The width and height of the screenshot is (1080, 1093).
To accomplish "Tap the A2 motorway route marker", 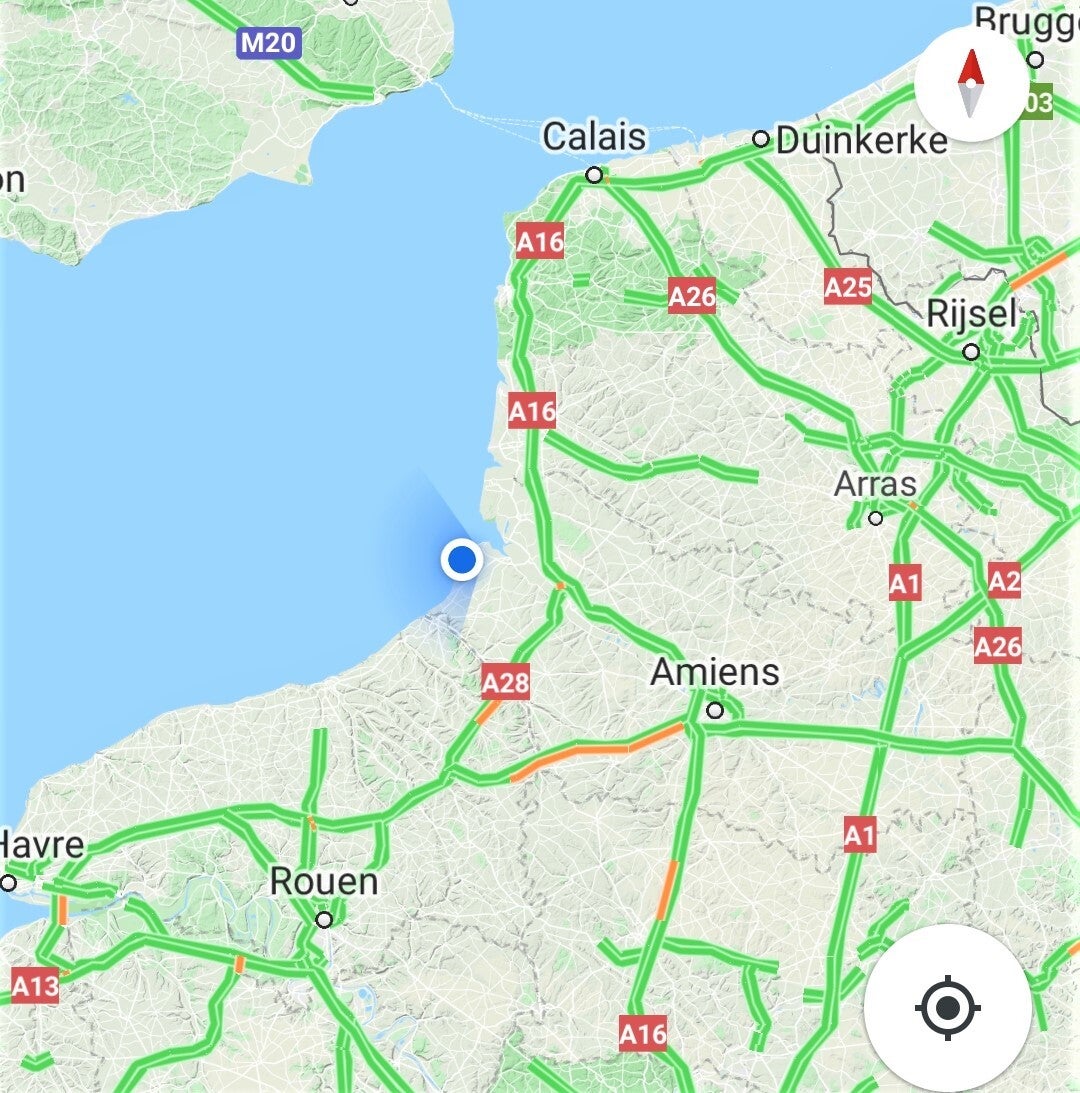I will coord(1005,582).
